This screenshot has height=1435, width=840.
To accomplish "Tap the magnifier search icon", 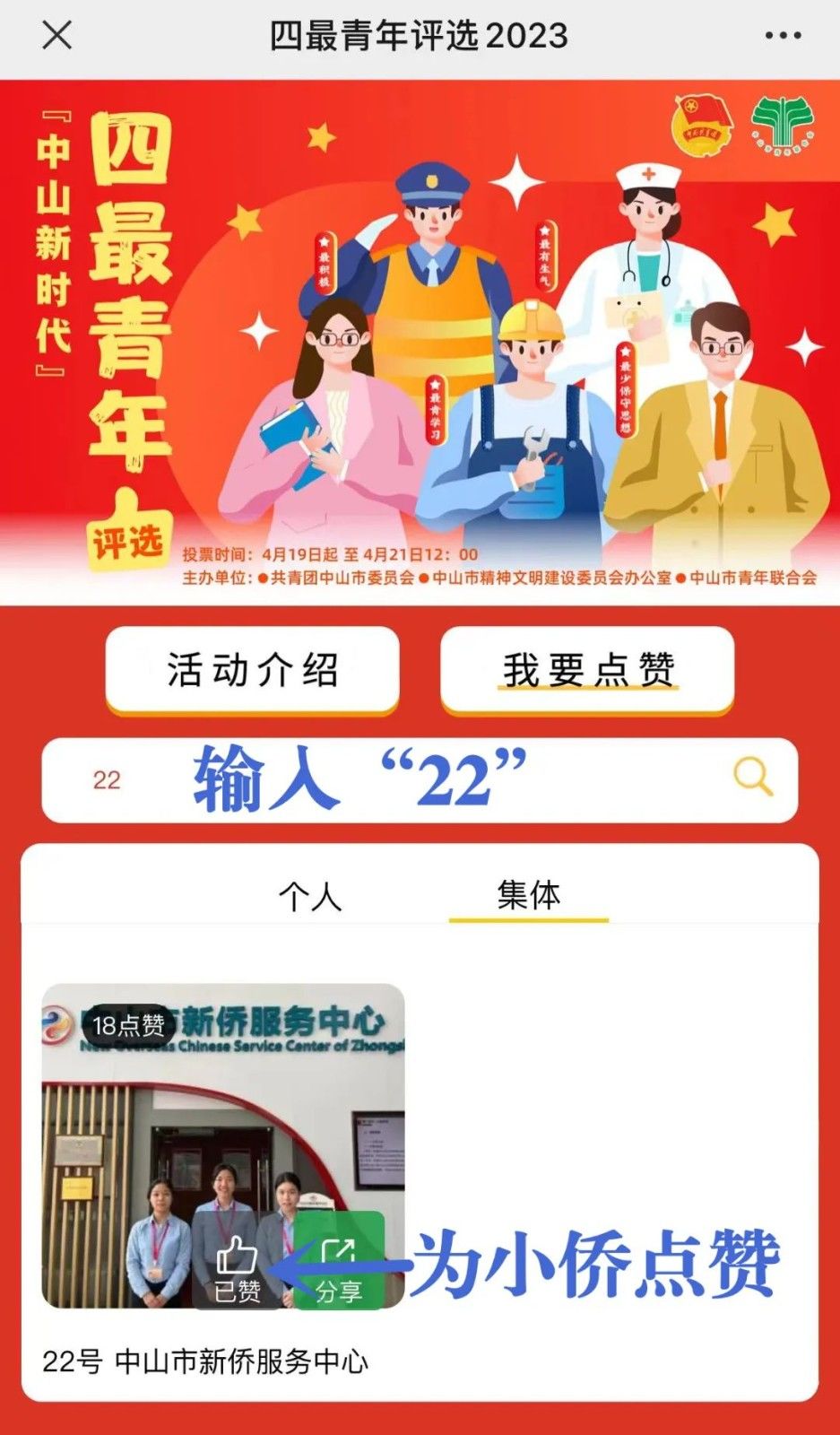I will [x=752, y=777].
